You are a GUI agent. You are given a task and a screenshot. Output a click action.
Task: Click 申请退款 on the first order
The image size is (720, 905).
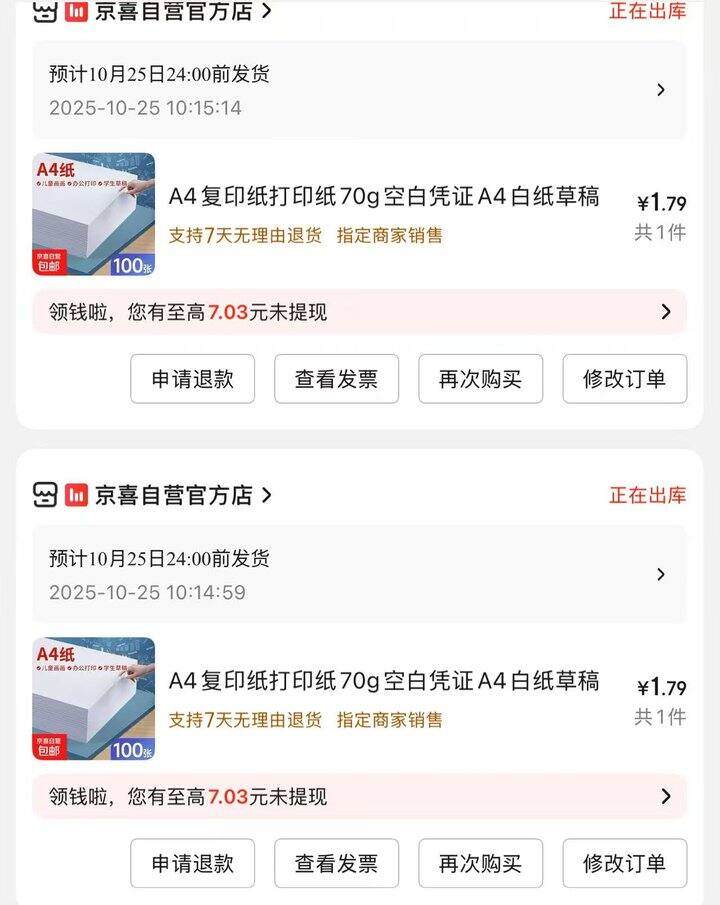pos(192,378)
